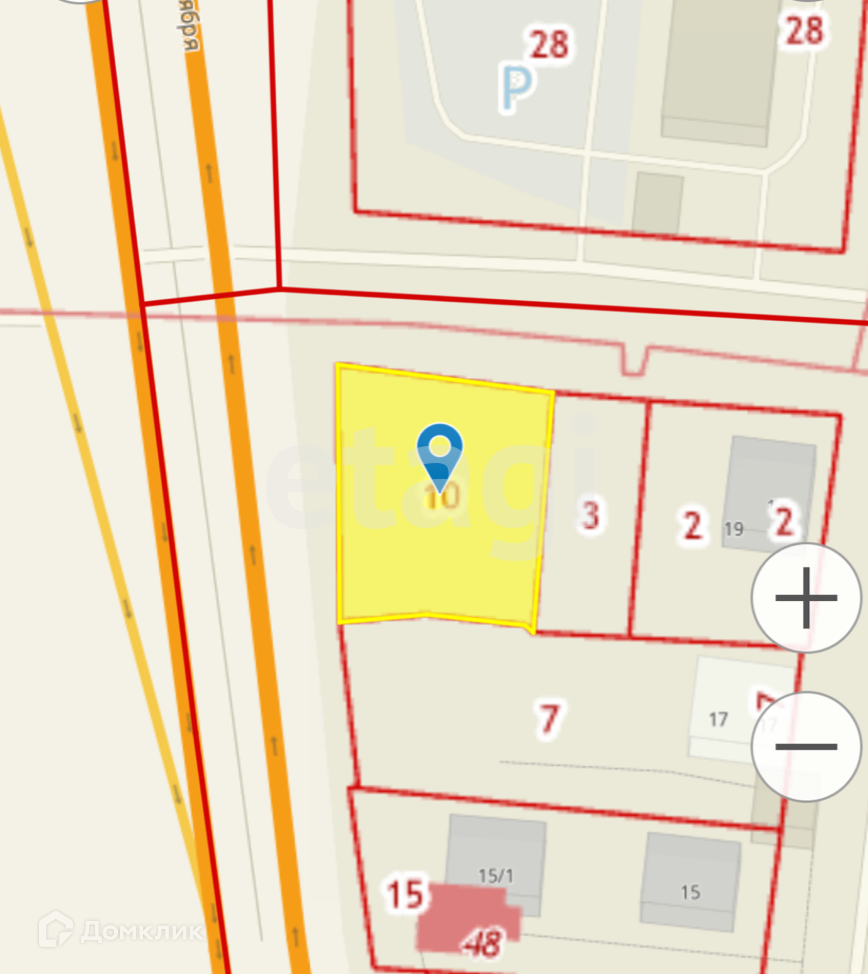Zoom in on the map
Viewport: 868px width, 974px height.
point(806,598)
